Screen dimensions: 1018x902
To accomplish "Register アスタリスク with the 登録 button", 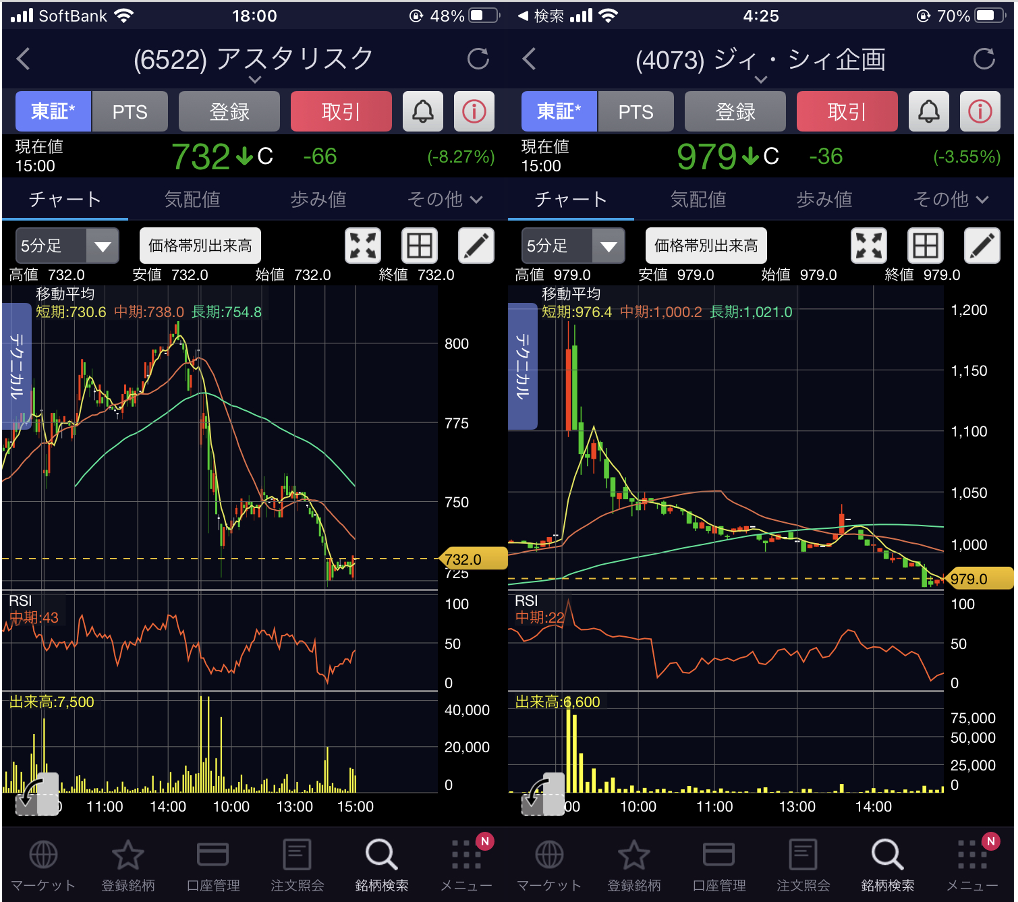I will tap(229, 112).
